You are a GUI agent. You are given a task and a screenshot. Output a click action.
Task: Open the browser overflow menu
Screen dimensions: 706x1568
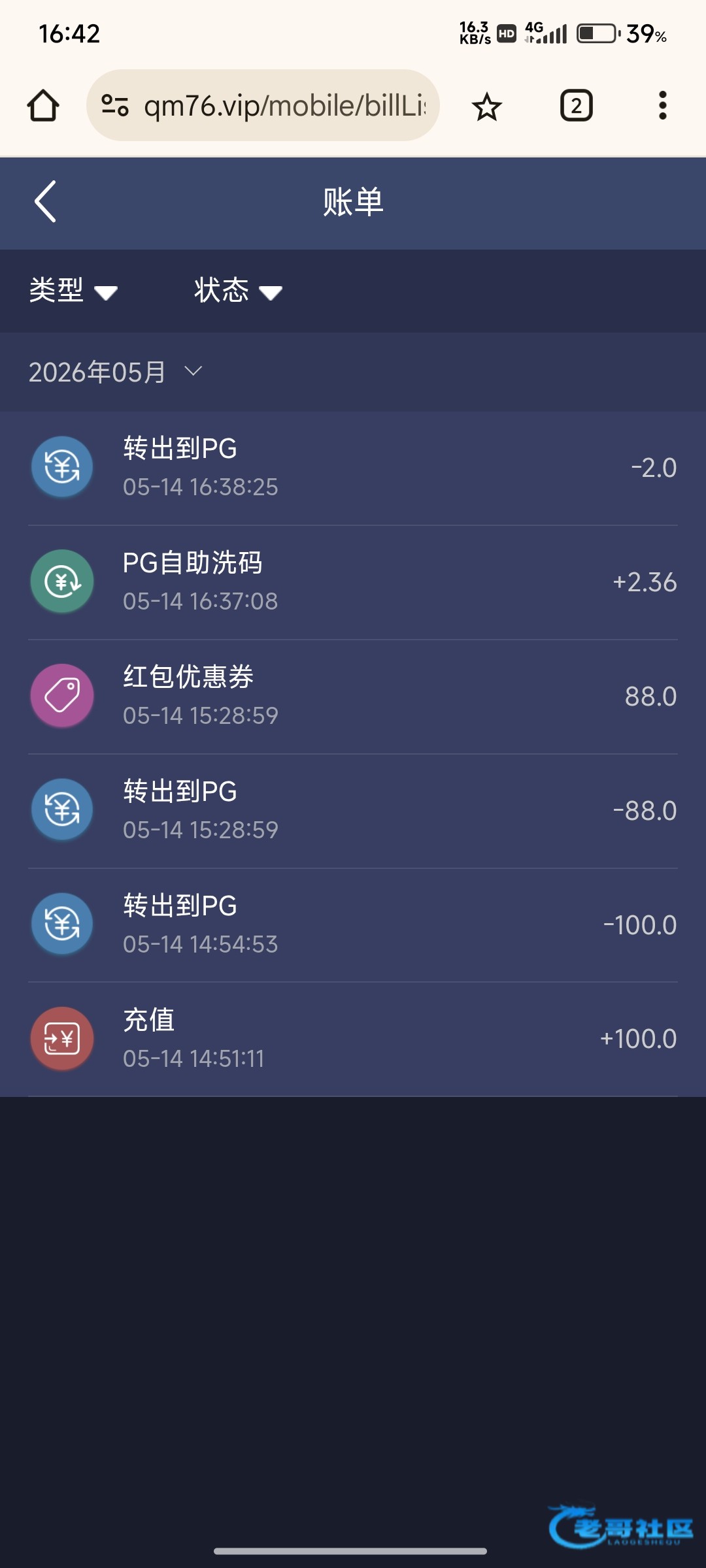tap(663, 105)
